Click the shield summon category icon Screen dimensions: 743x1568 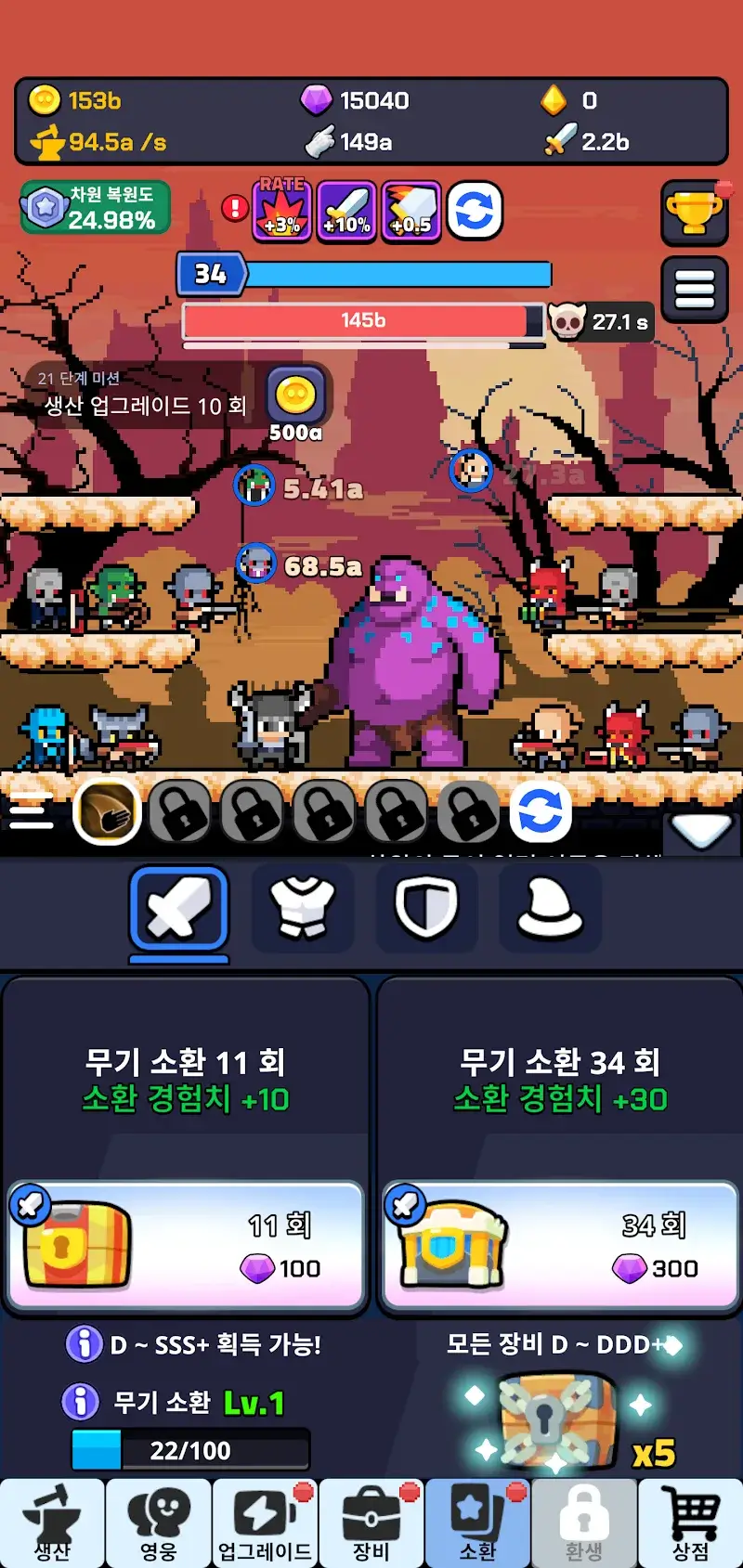pyautogui.click(x=426, y=910)
